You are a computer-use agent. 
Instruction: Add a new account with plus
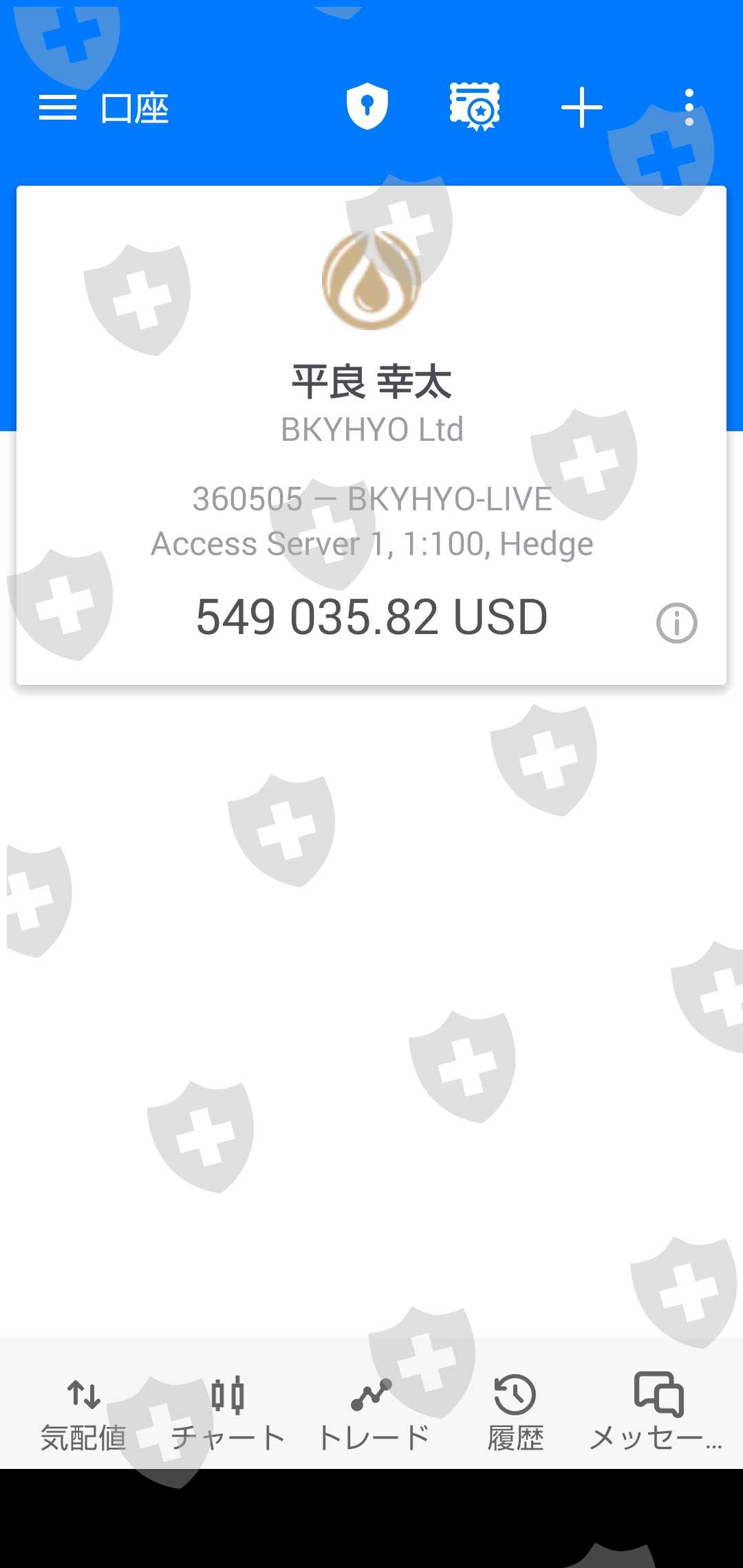(x=581, y=107)
